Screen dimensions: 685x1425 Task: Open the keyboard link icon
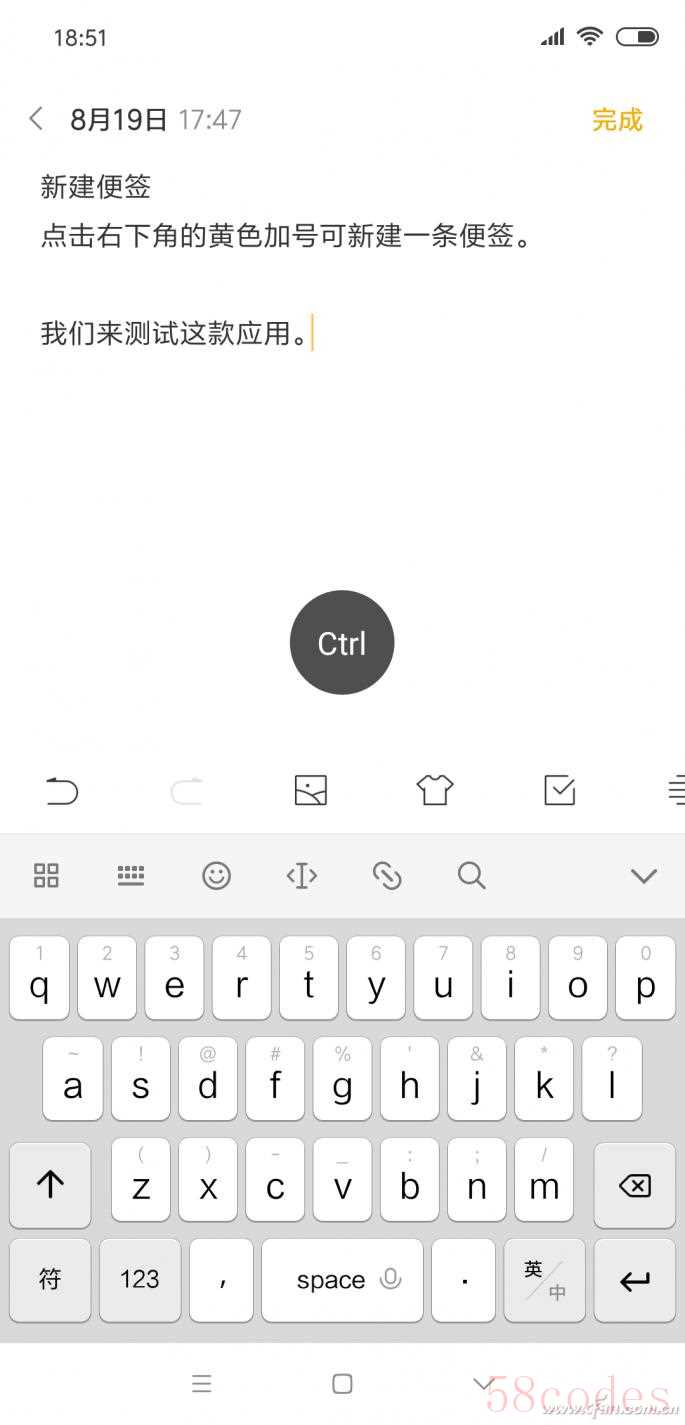coord(386,876)
